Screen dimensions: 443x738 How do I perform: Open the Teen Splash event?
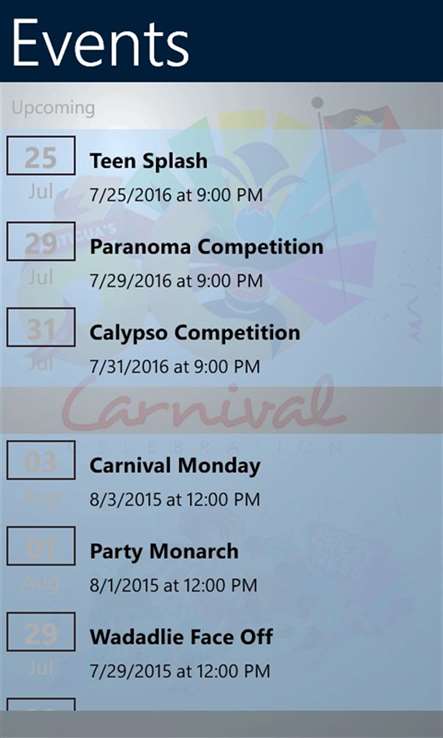point(221,172)
